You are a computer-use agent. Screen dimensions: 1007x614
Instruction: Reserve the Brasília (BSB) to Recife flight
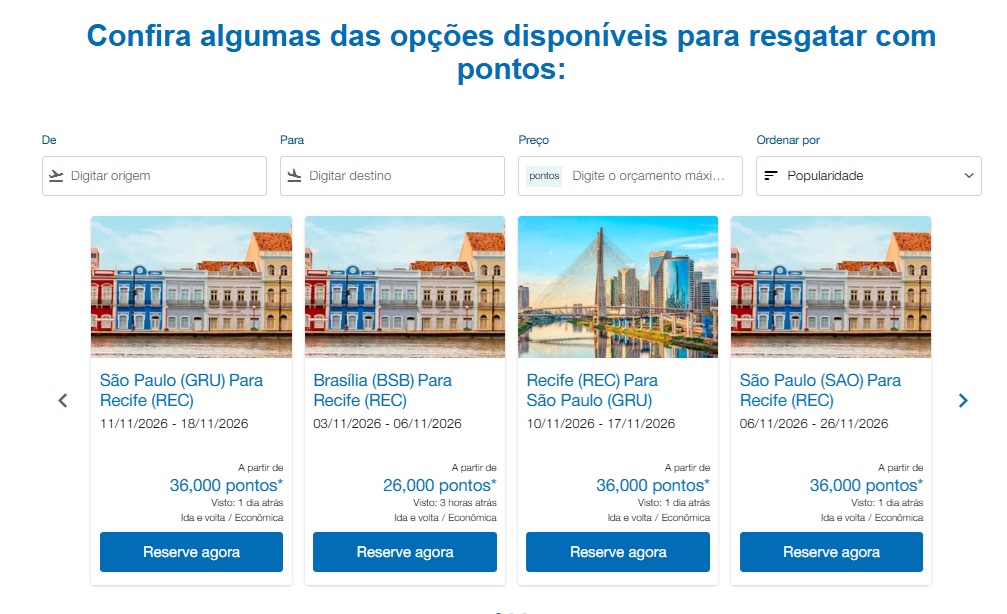tap(405, 552)
